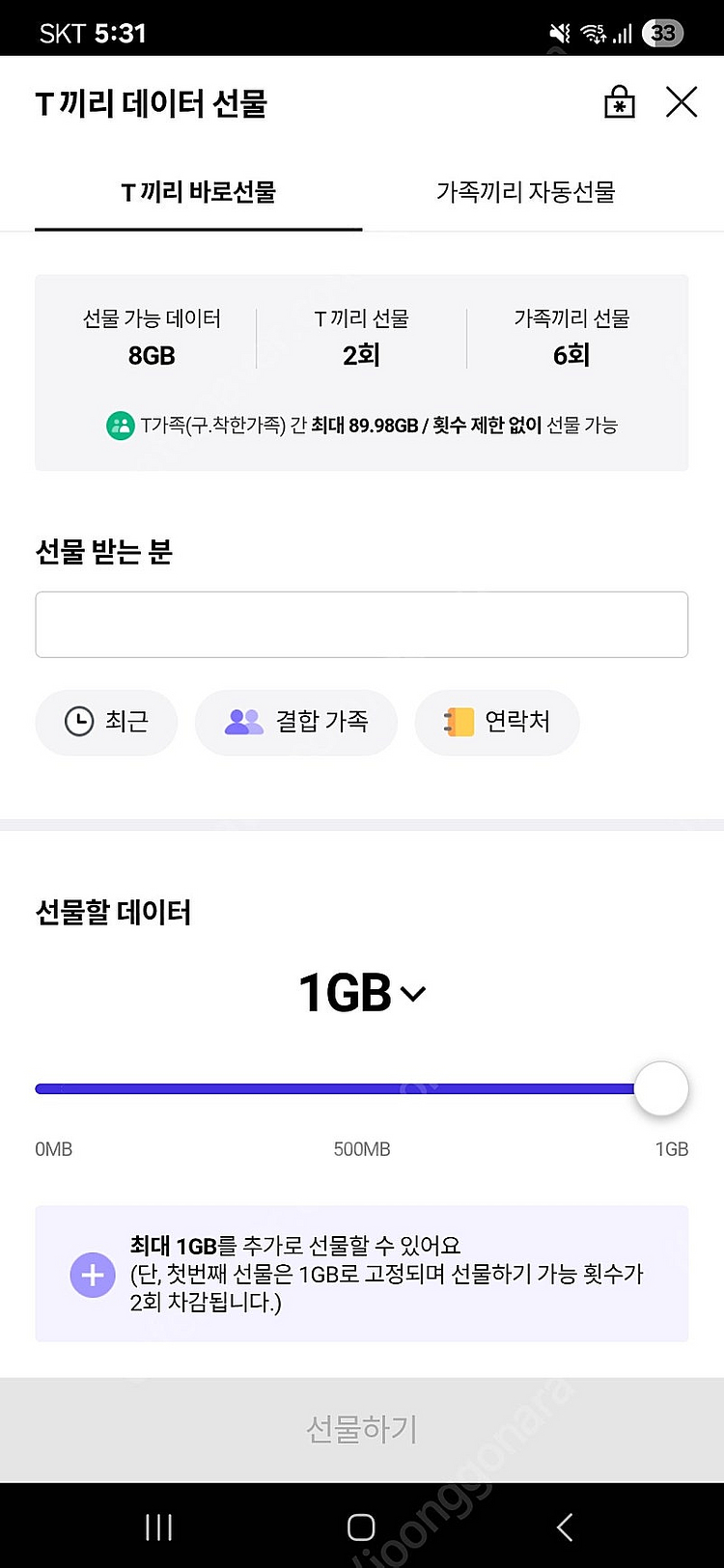Tap the recent apps icon in navigation bar
Viewport: 724px width, 1568px height.
click(x=157, y=1527)
